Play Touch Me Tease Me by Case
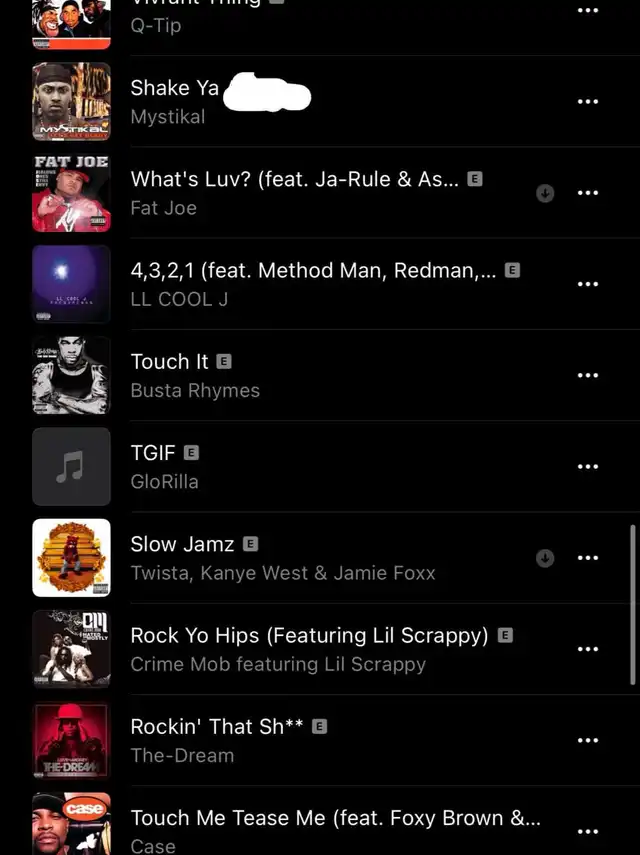This screenshot has width=640, height=855. [x=327, y=823]
